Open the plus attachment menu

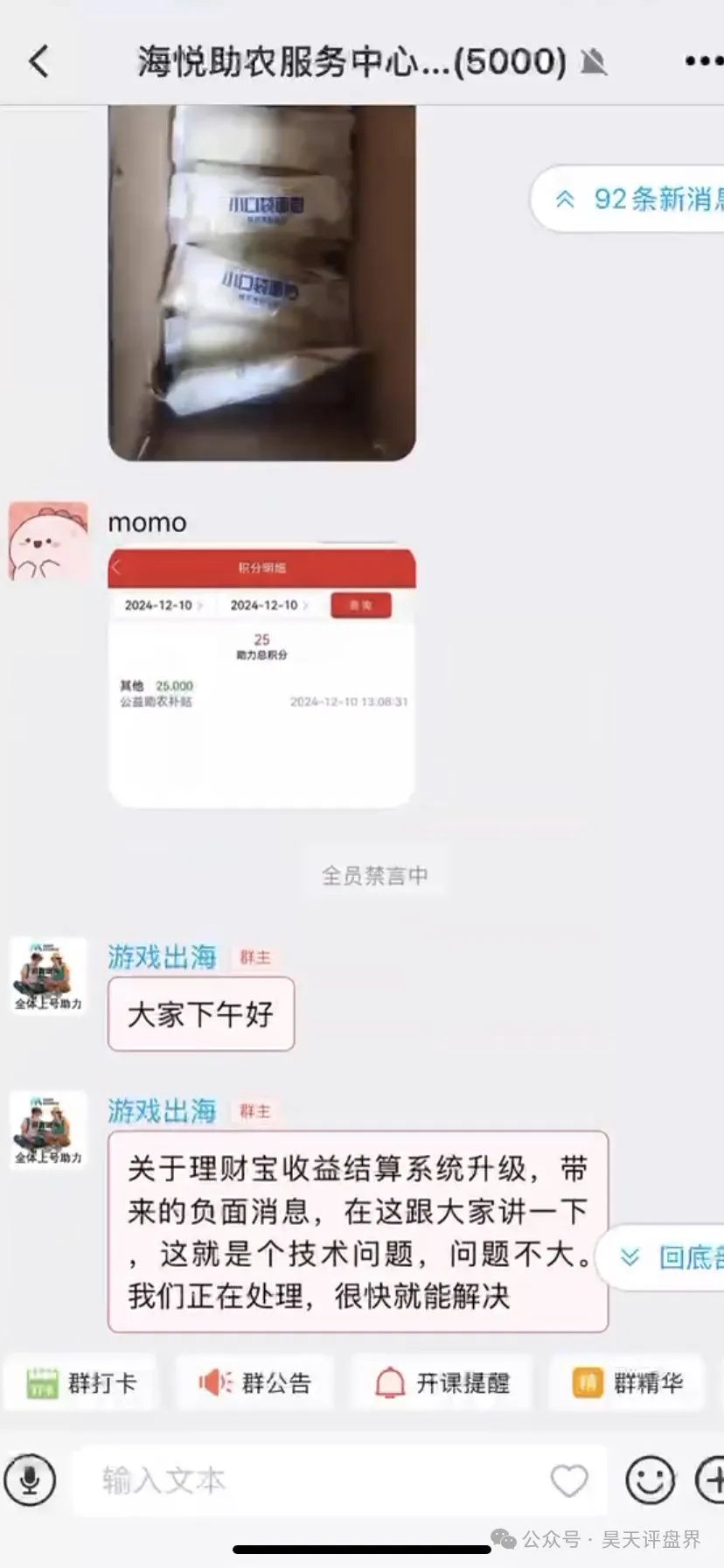click(710, 1480)
